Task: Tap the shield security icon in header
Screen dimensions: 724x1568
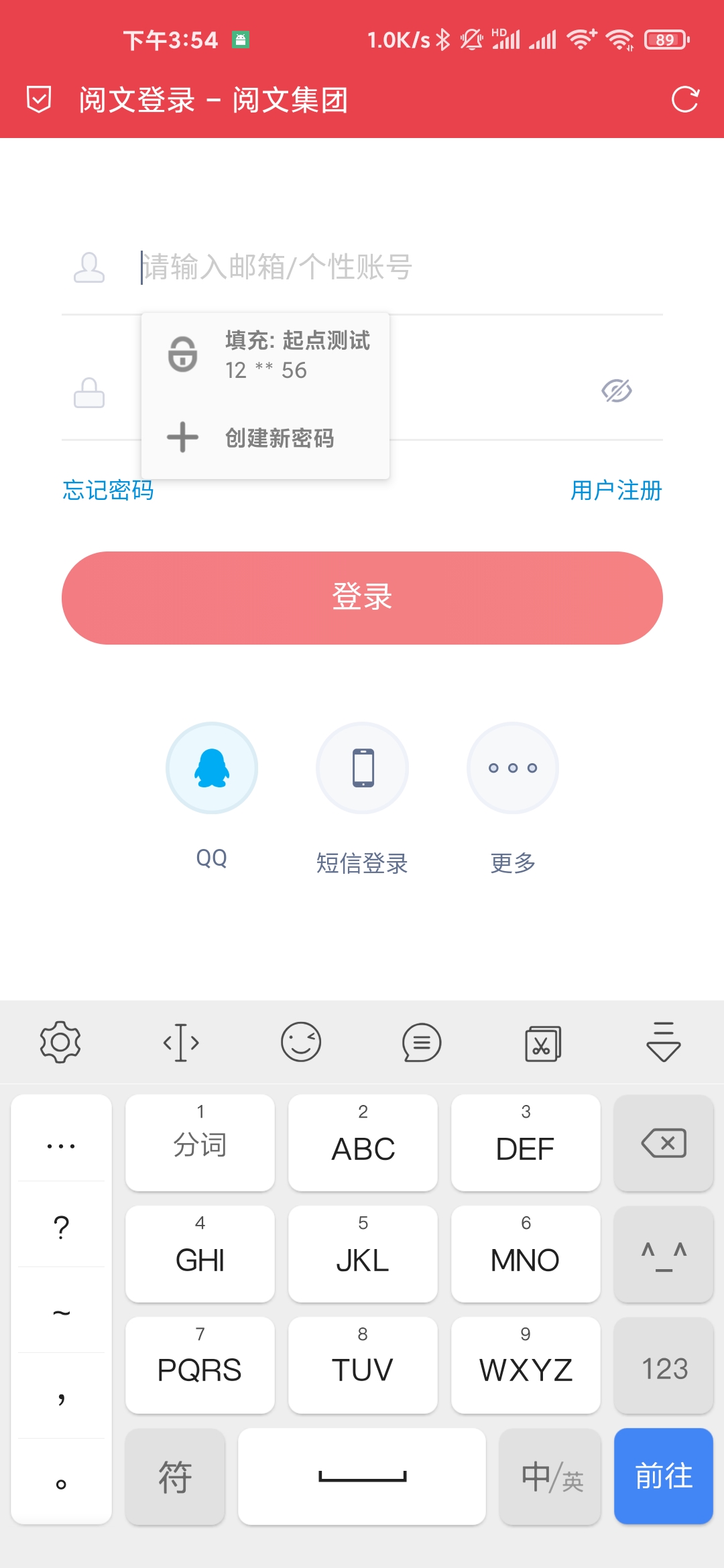Action: tap(39, 99)
